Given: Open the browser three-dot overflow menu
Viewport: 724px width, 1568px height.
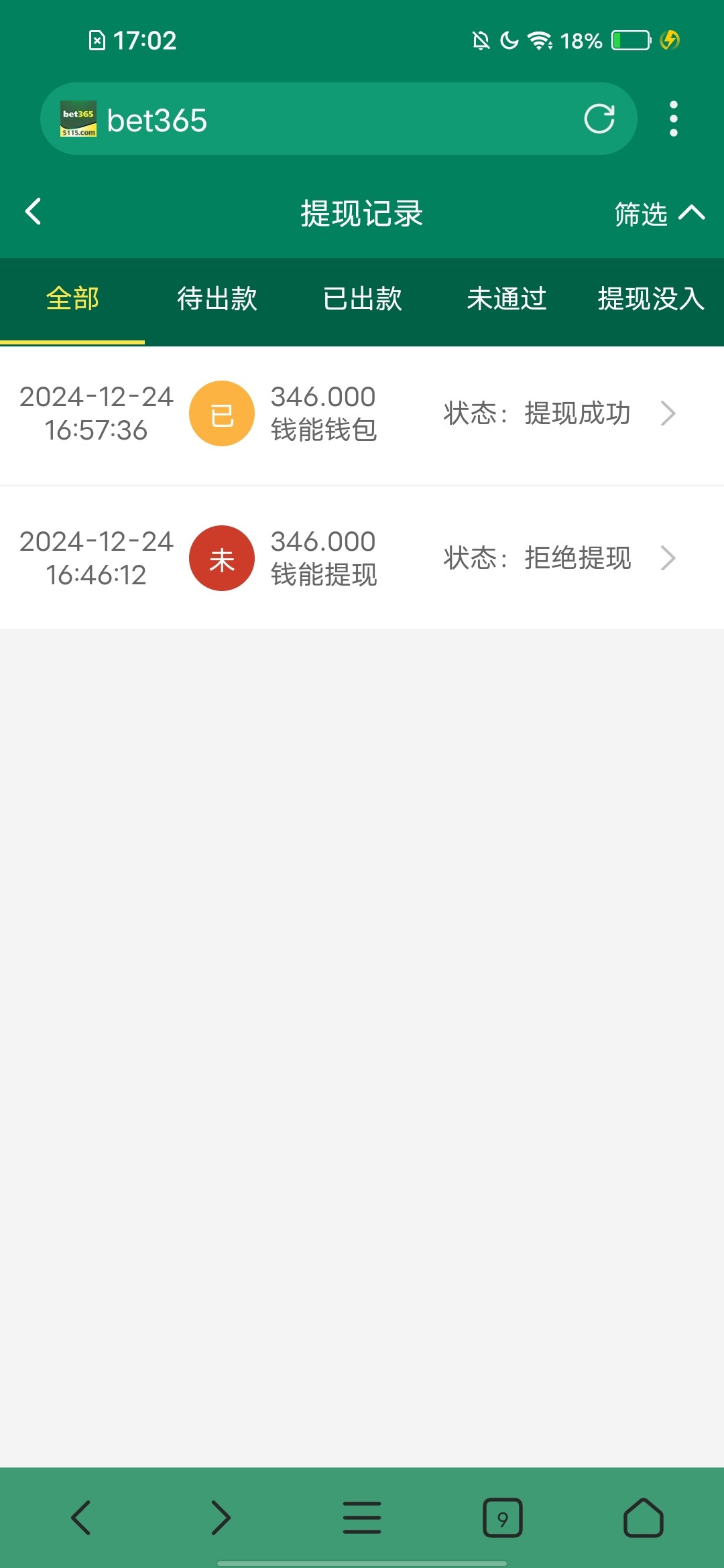Looking at the screenshot, I should point(674,119).
